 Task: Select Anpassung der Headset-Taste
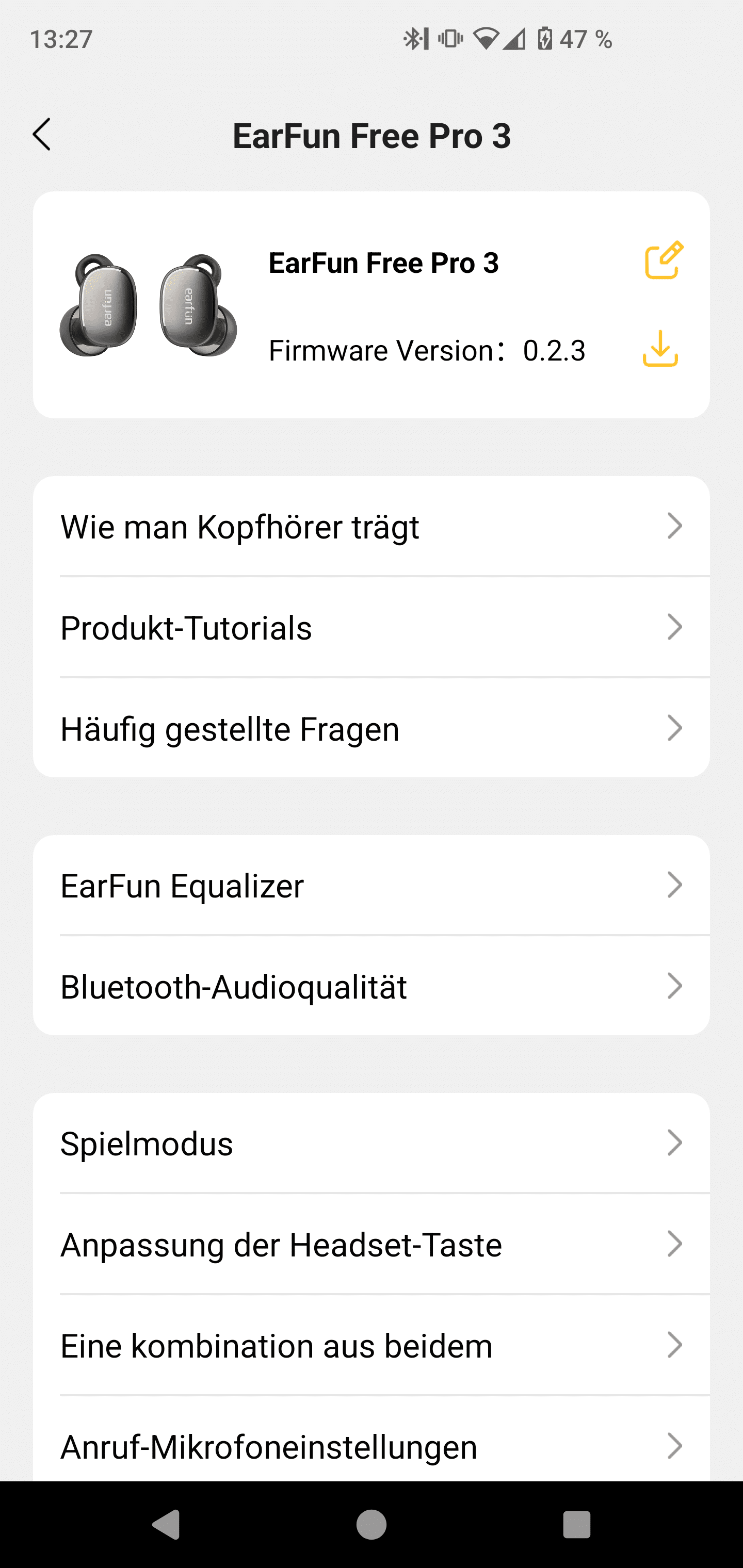[x=371, y=1245]
